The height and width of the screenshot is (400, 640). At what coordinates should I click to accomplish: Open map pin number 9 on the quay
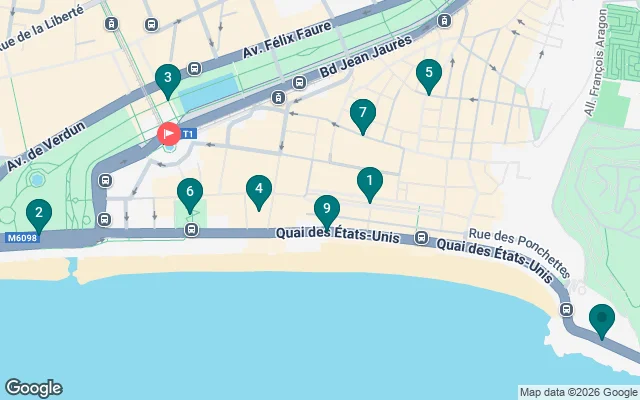point(326,208)
